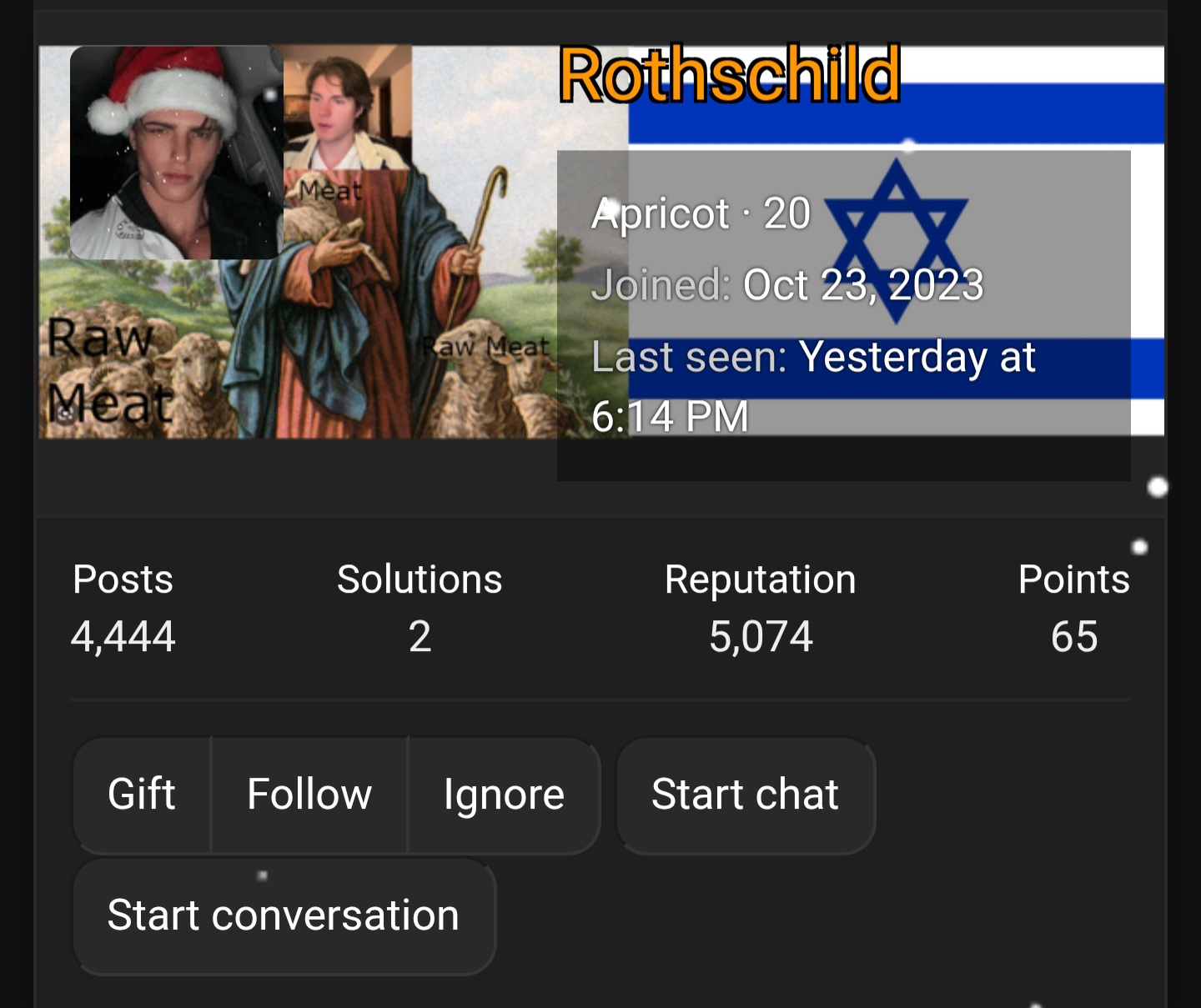This screenshot has width=1201, height=1008.
Task: Follow this user
Action: (x=309, y=795)
